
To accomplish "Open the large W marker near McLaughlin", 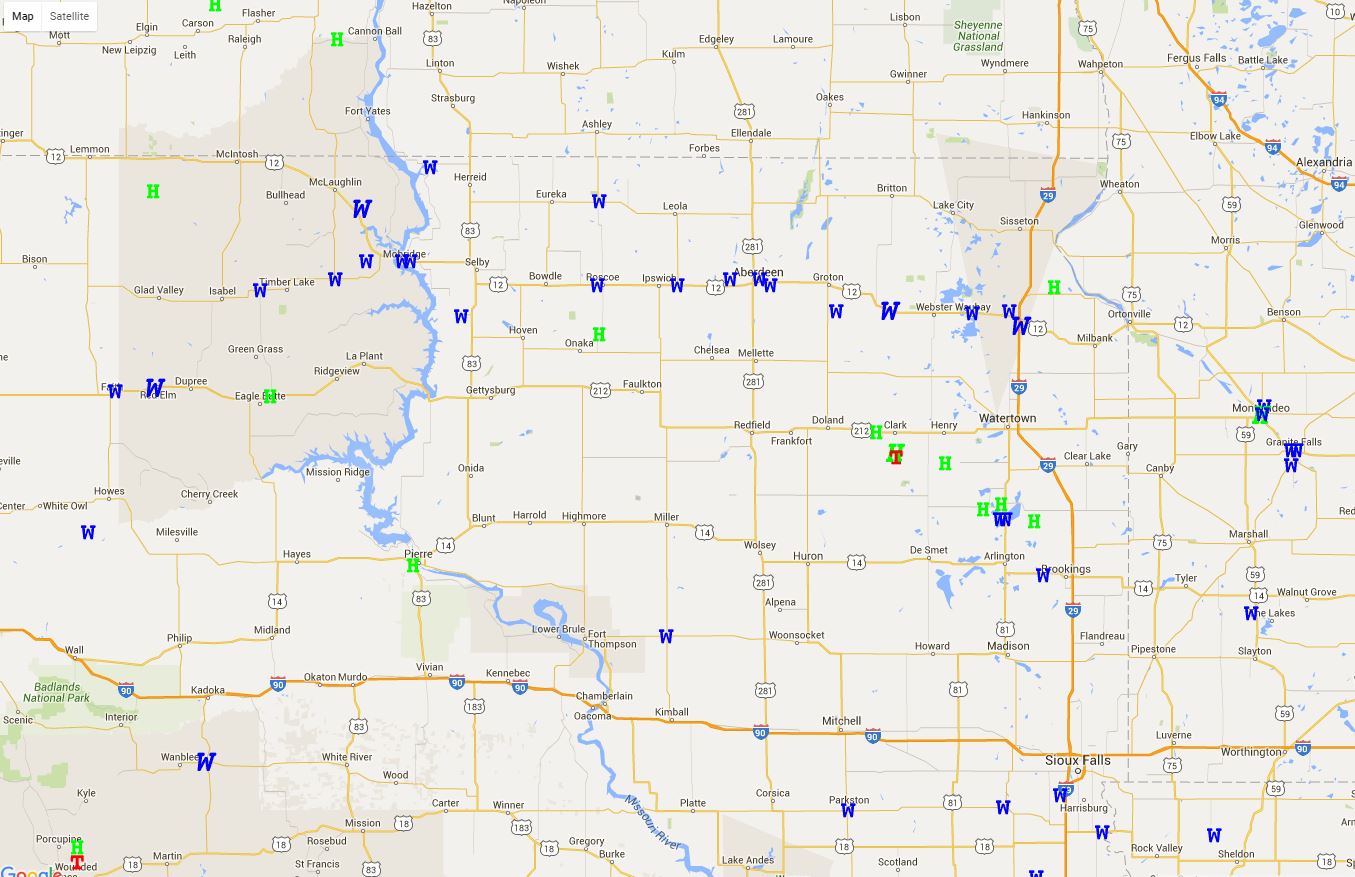I will (x=362, y=209).
